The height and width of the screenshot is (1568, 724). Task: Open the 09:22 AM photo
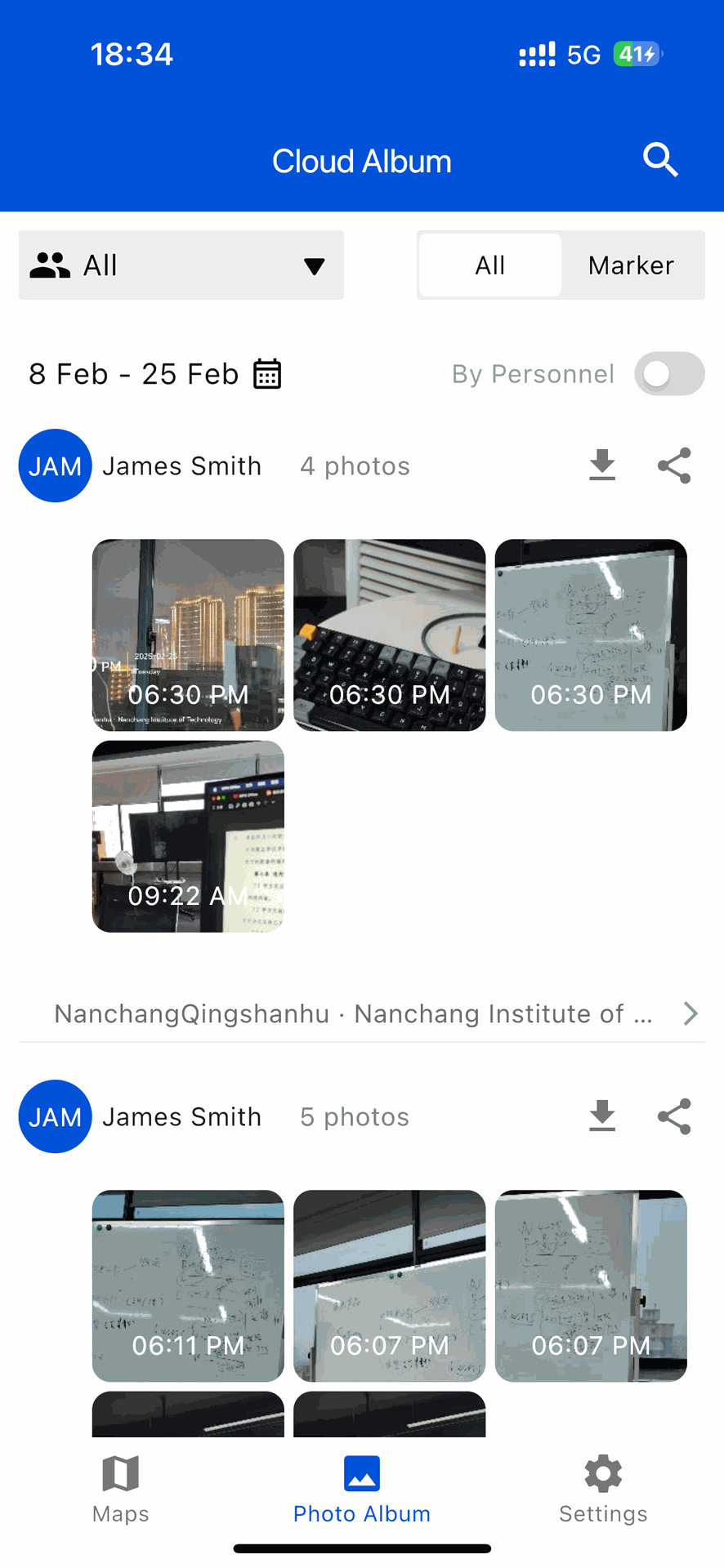click(x=188, y=836)
